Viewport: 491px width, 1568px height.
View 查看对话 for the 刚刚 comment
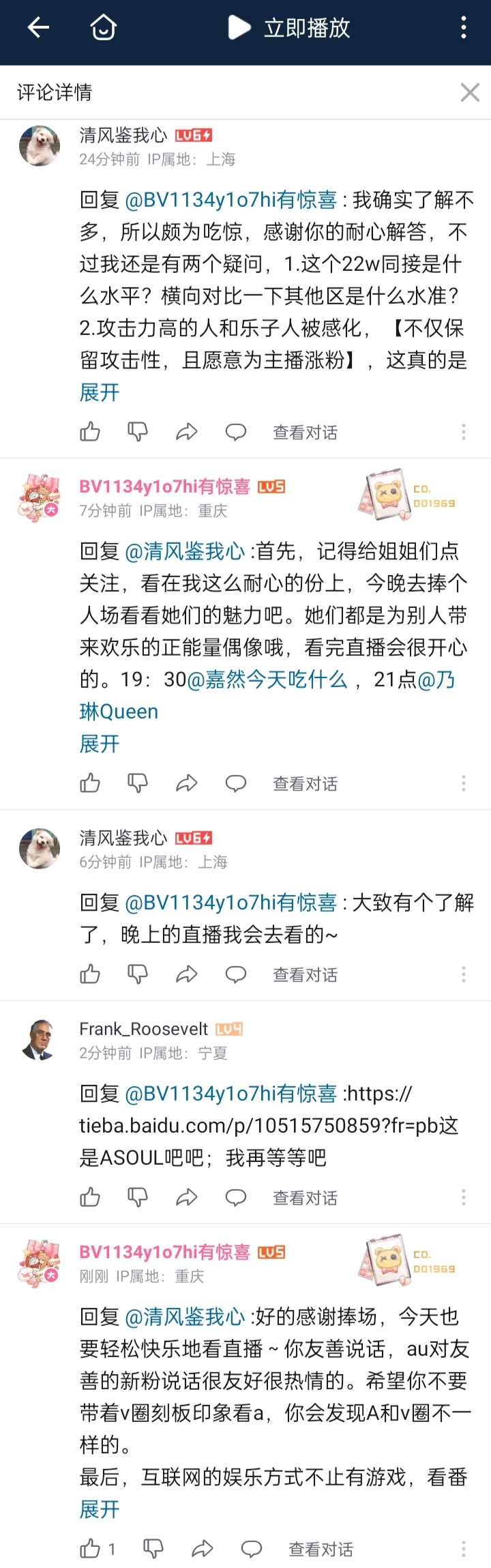tap(321, 1550)
